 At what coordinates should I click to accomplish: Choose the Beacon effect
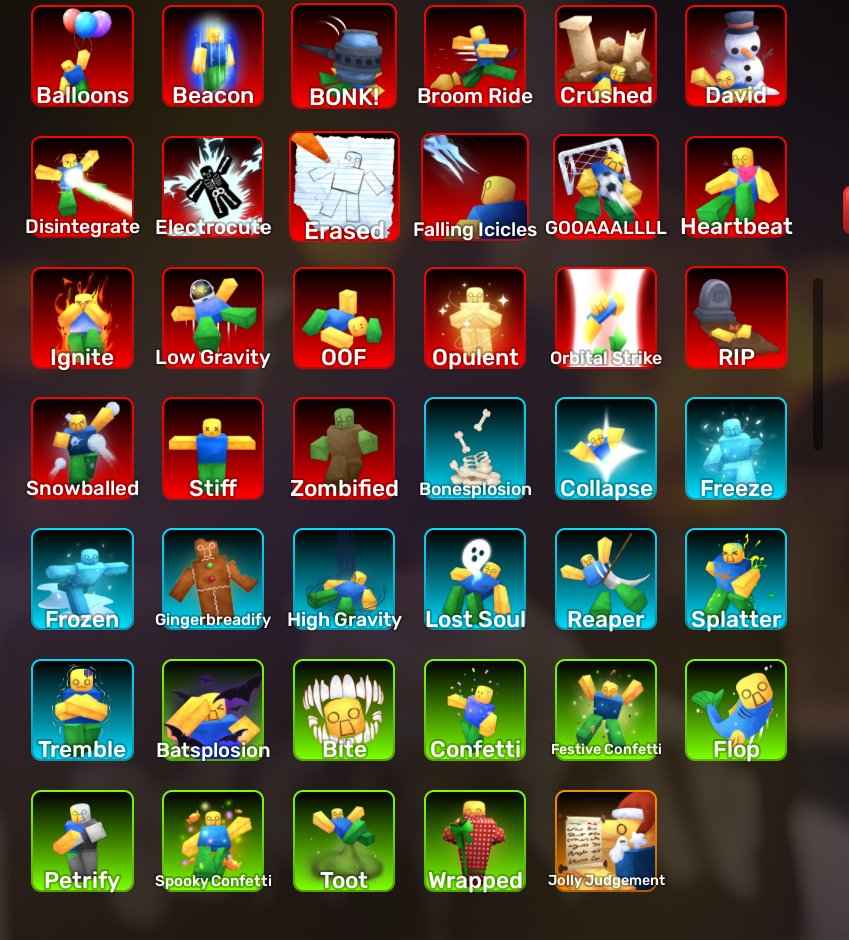[x=213, y=55]
